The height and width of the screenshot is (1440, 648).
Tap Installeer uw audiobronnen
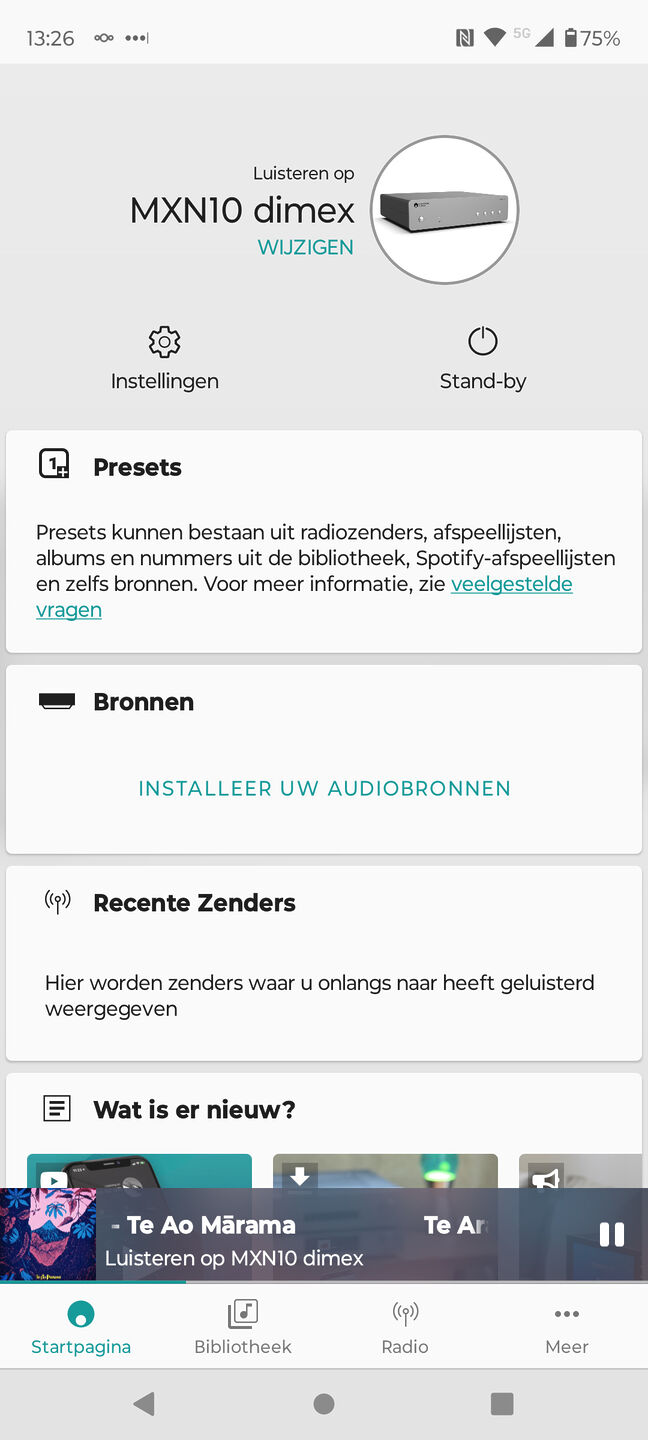tap(324, 788)
